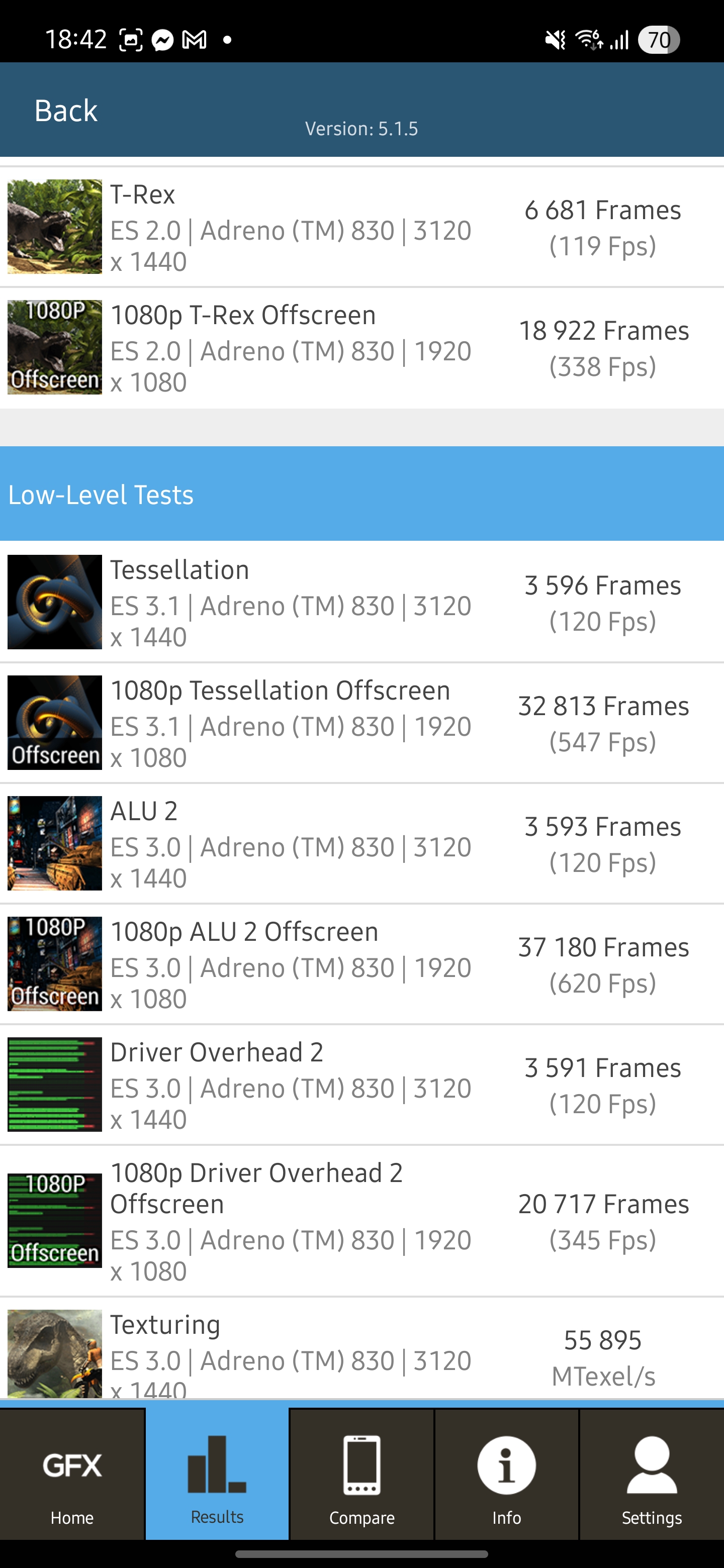
Task: Select the ALU 2 test row
Action: pos(361,843)
